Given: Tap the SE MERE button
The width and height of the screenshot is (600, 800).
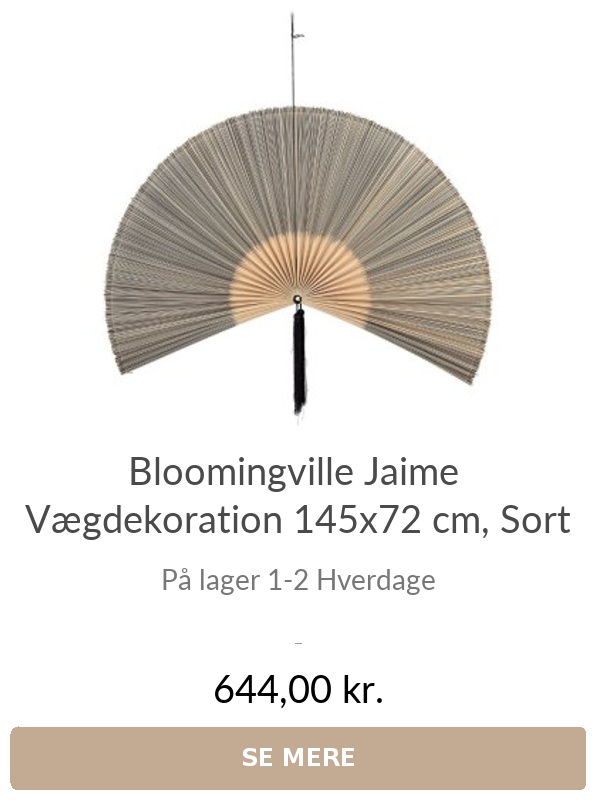Looking at the screenshot, I should pyautogui.click(x=298, y=757).
